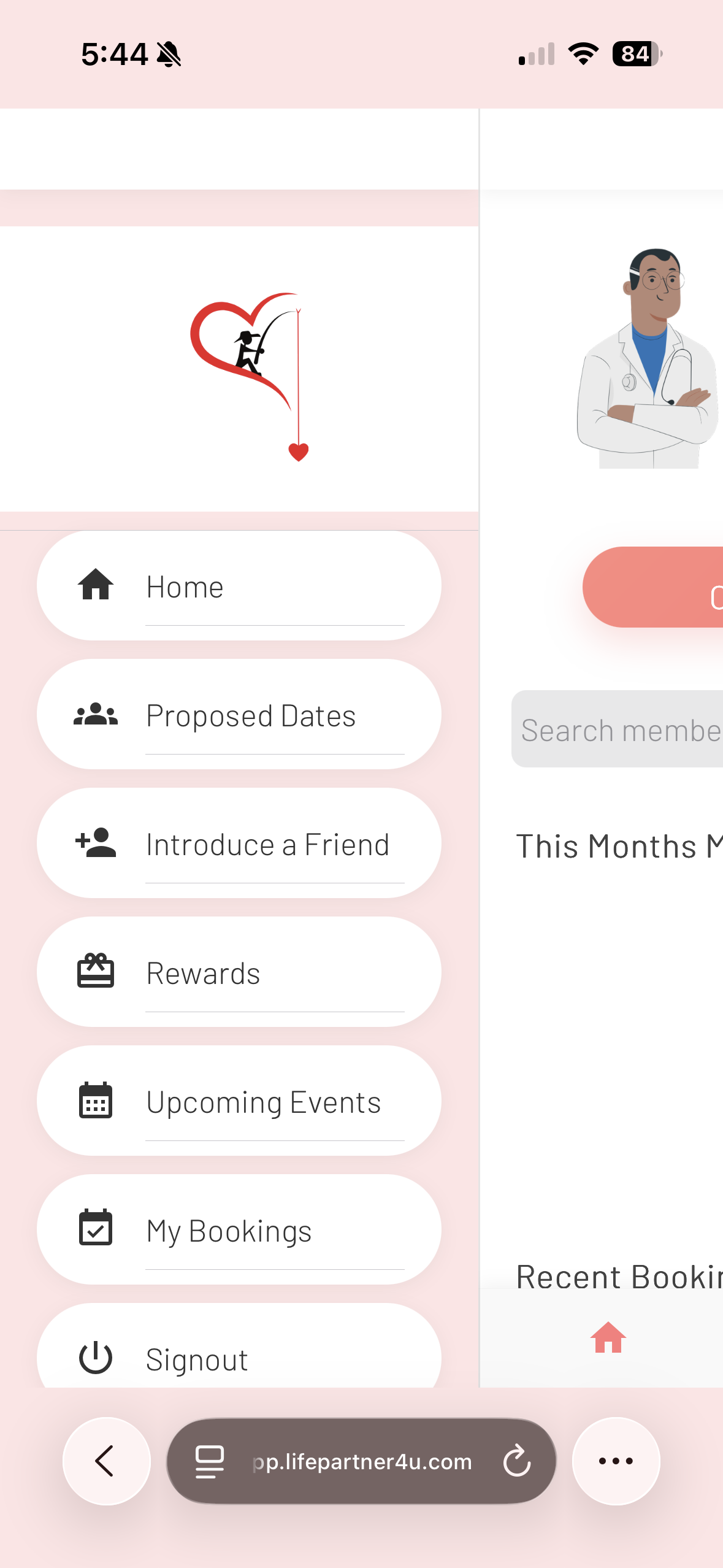723x1568 pixels.
Task: Open the browser page settings icon
Action: pyautogui.click(x=209, y=1461)
